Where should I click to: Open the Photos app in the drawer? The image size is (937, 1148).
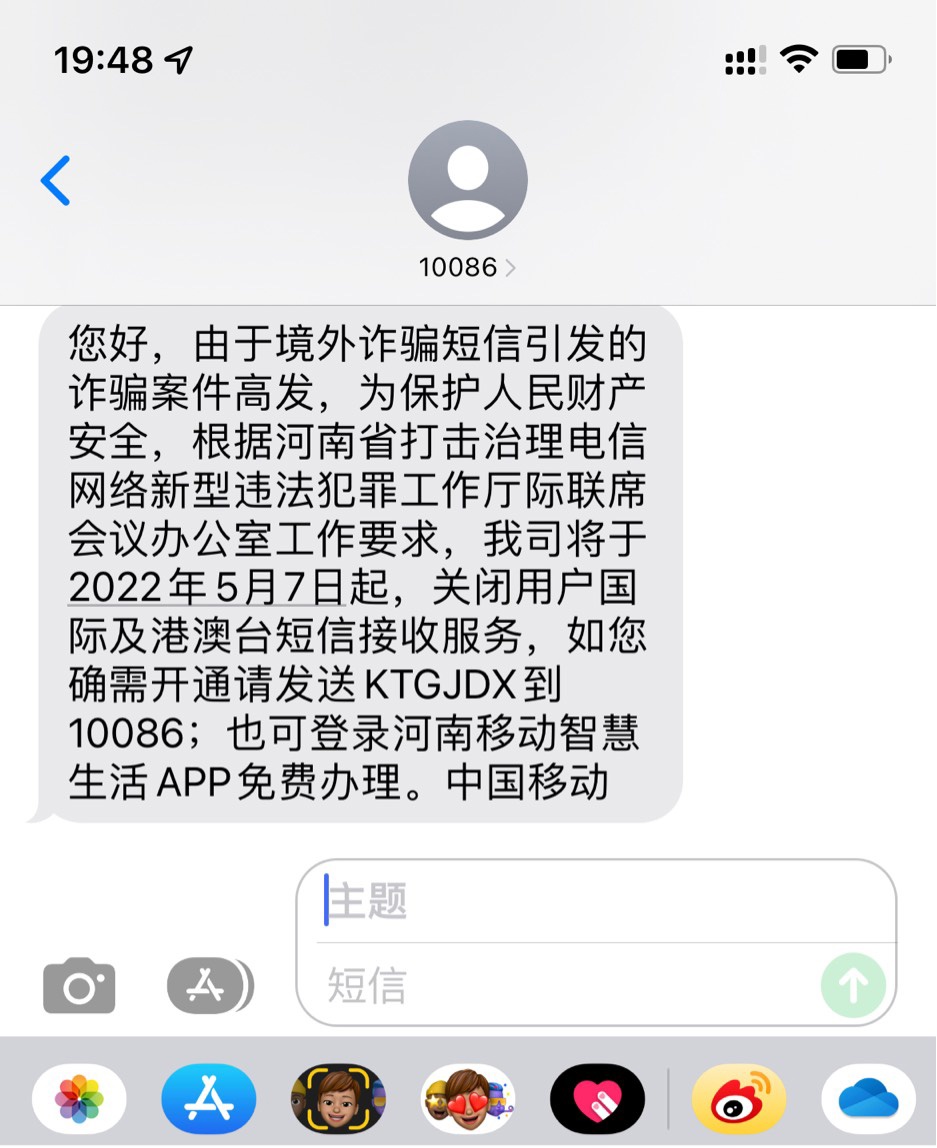(79, 1099)
